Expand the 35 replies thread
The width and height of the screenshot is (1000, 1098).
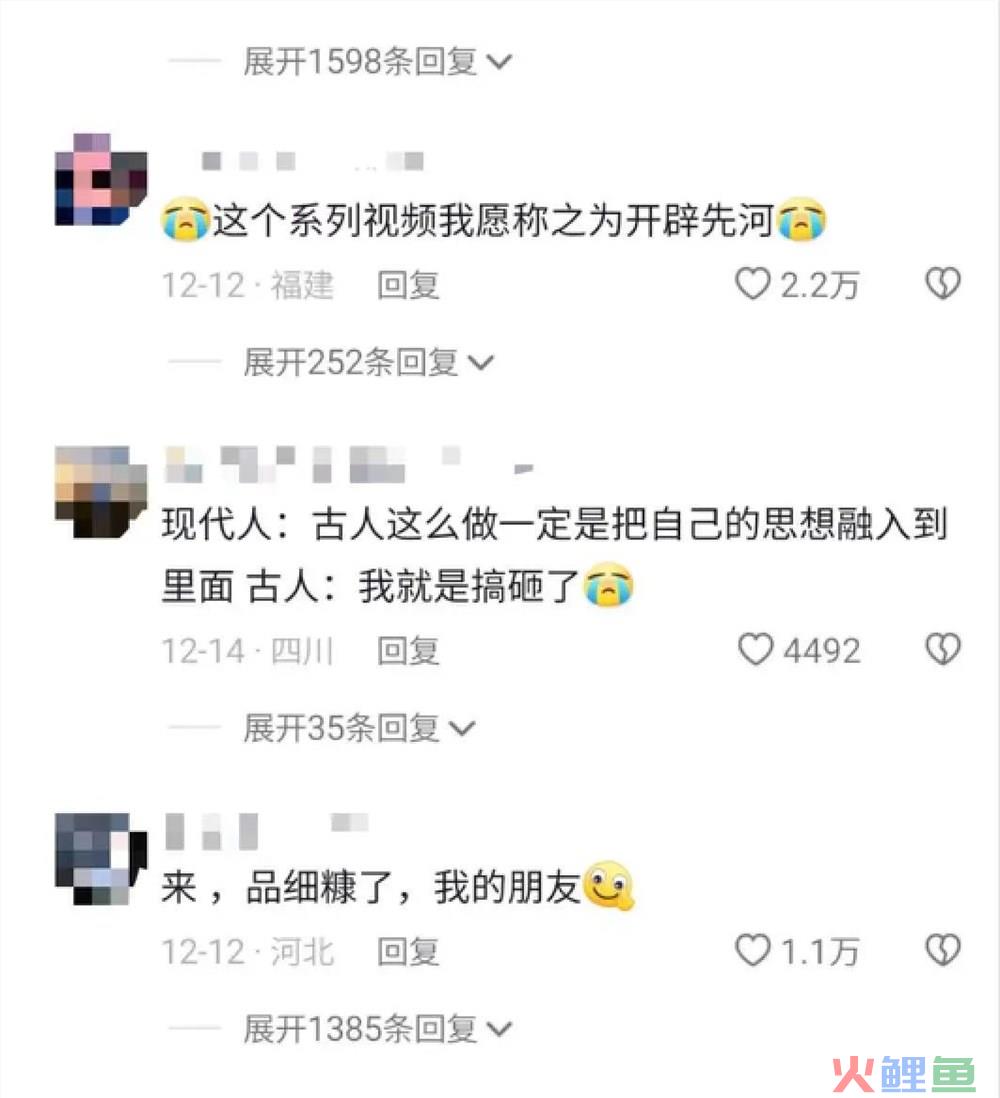358,729
